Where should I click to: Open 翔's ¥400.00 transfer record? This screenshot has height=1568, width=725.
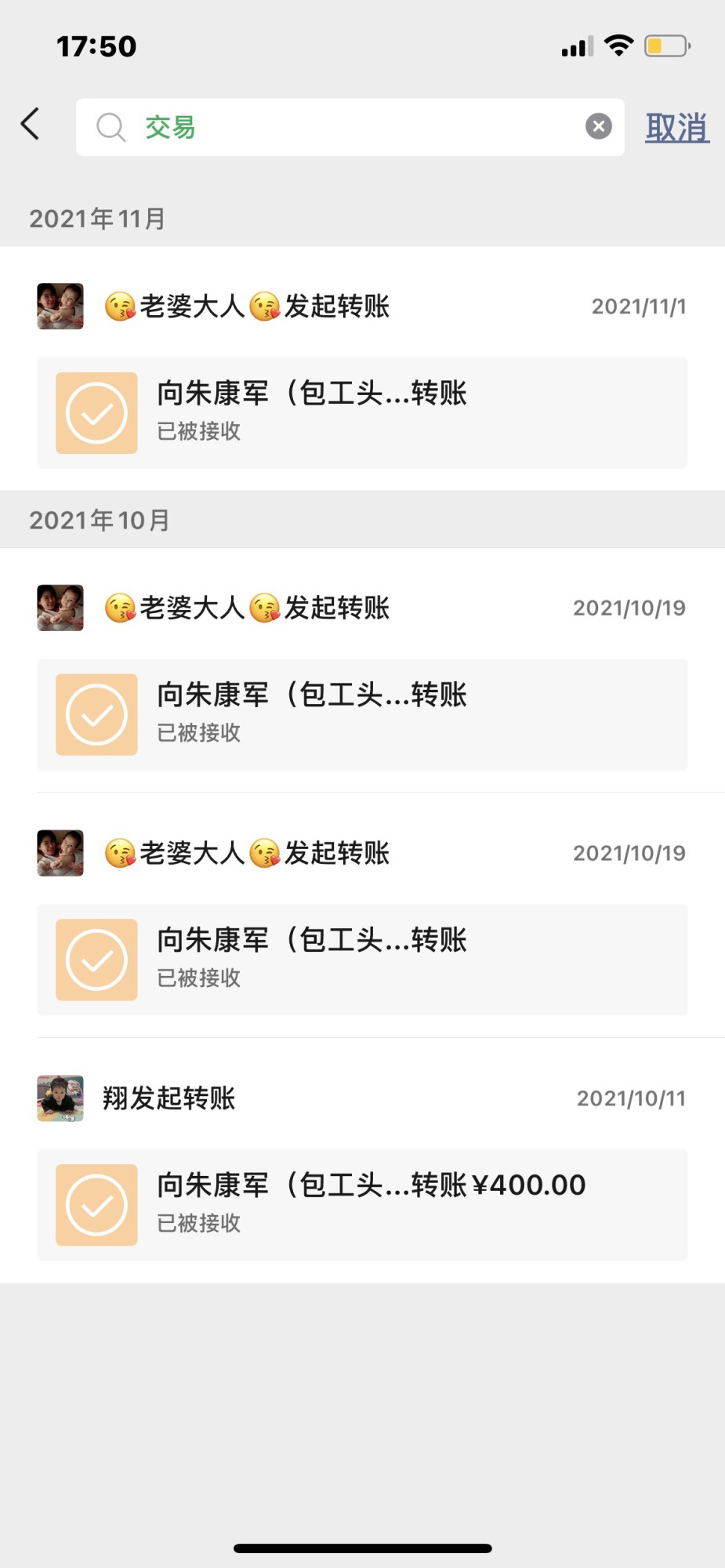click(362, 1205)
